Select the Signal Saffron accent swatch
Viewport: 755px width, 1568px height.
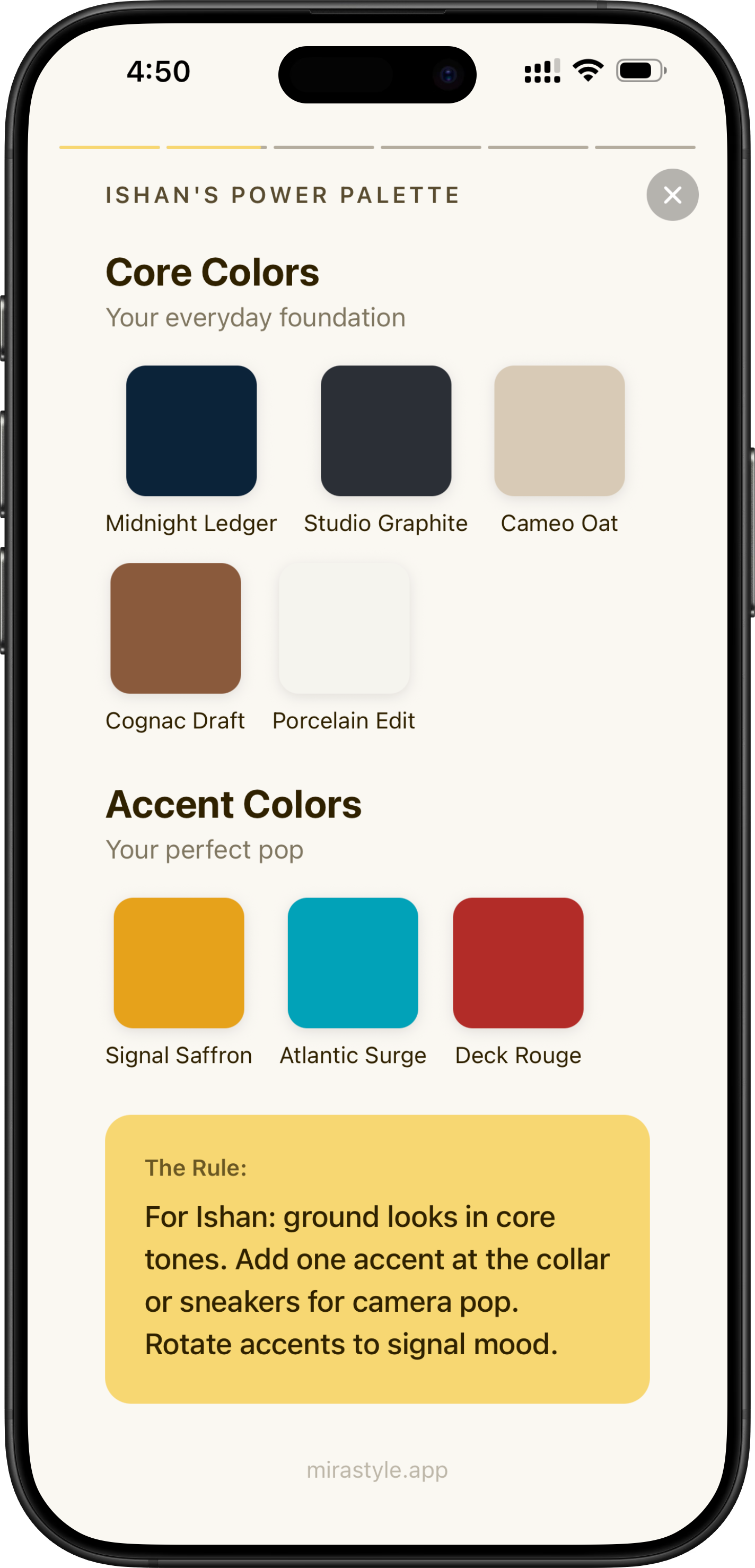[180, 963]
